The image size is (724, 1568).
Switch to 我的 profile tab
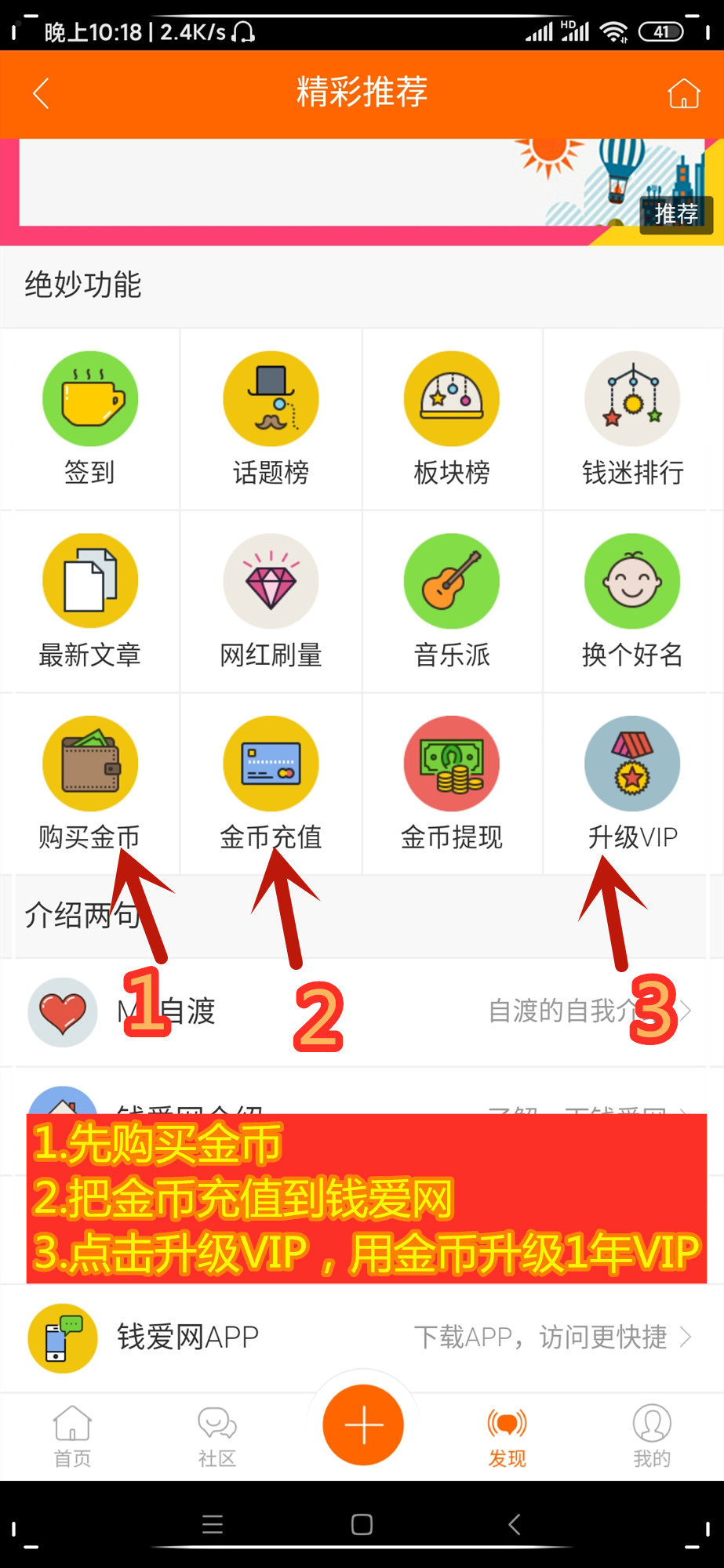coord(652,1436)
